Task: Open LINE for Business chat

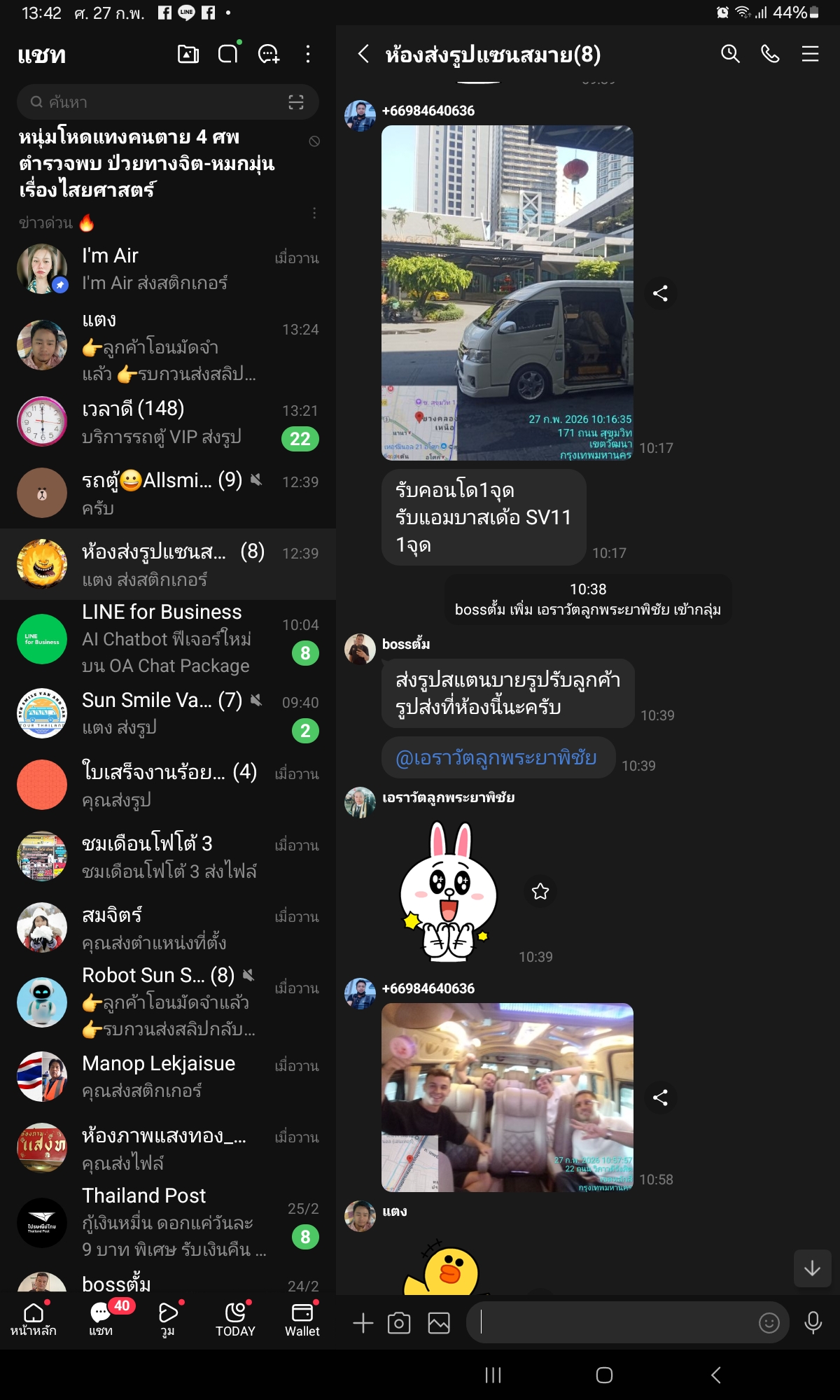Action: click(x=168, y=638)
